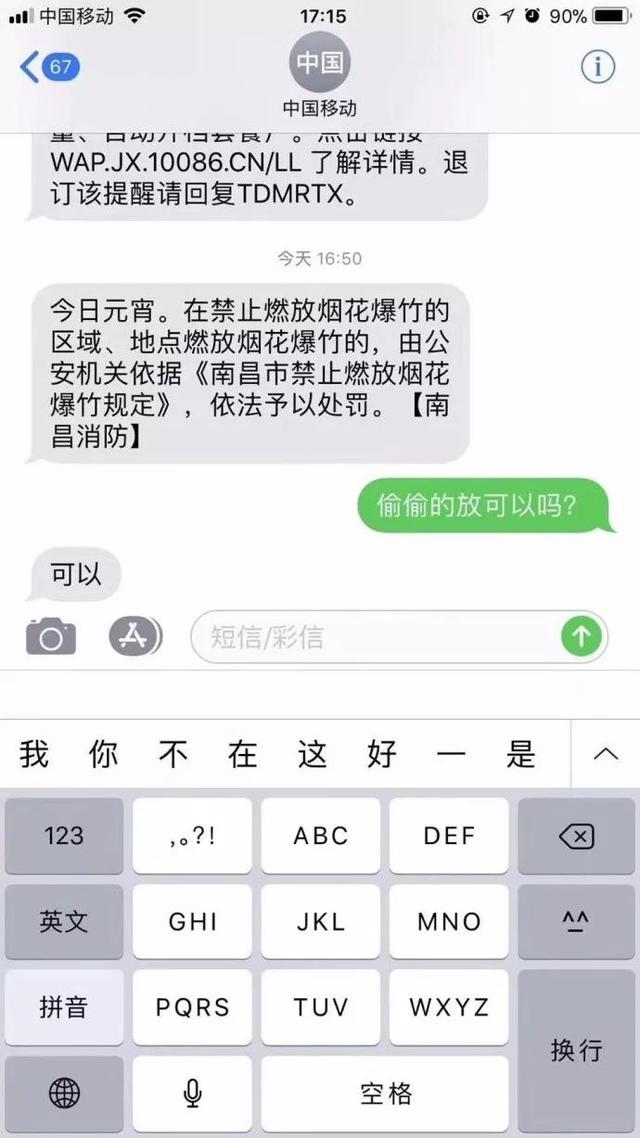Tap the ABC key
640x1138 pixels.
click(320, 836)
